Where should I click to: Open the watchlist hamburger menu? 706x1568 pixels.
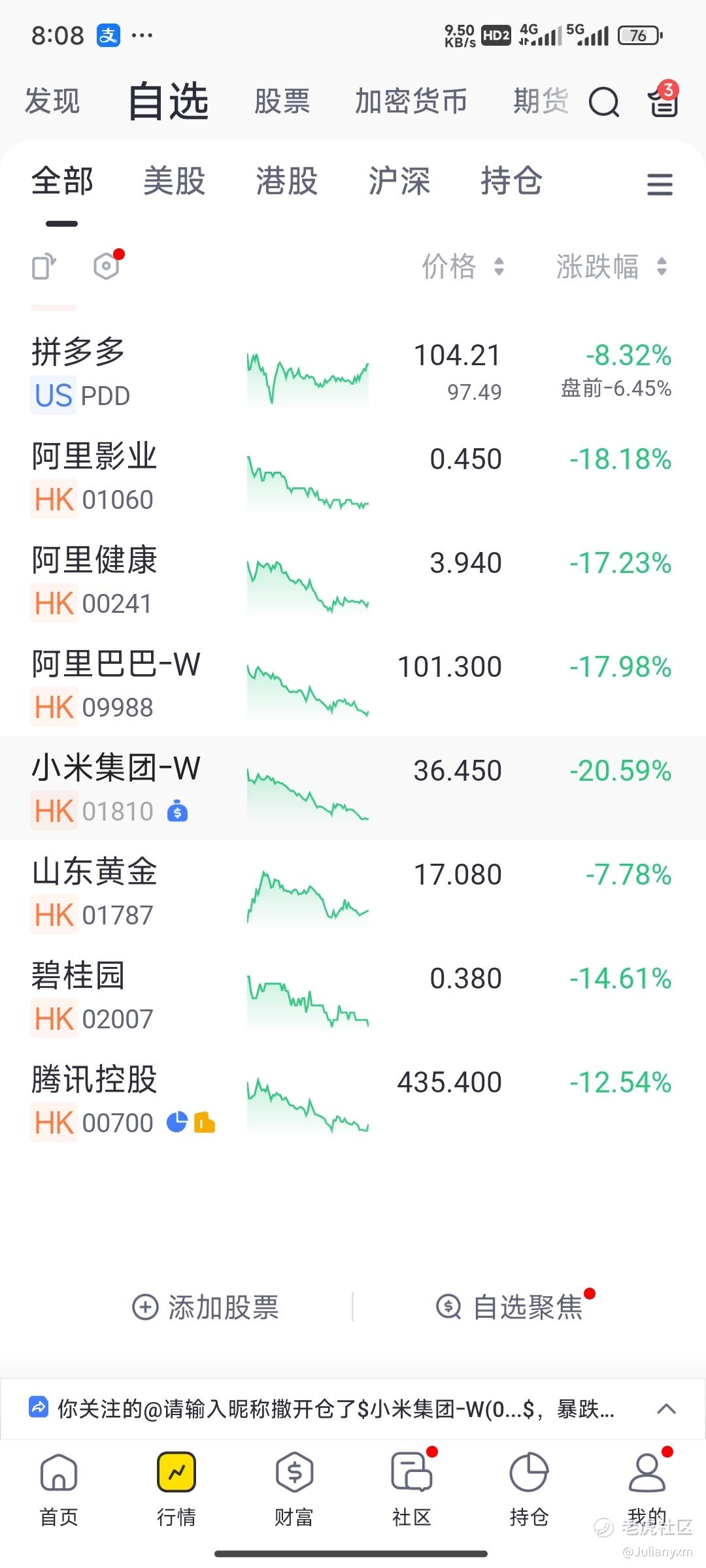(x=660, y=184)
